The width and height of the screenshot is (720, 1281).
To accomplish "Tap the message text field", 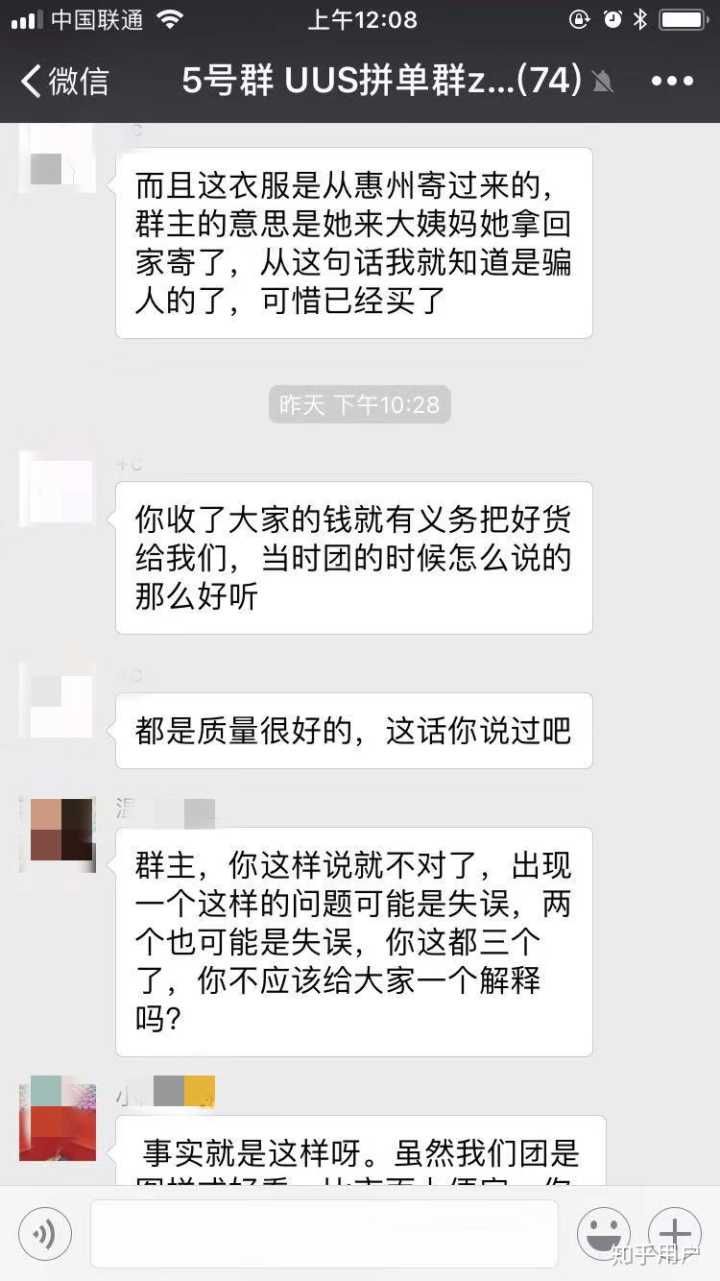I will (323, 1234).
